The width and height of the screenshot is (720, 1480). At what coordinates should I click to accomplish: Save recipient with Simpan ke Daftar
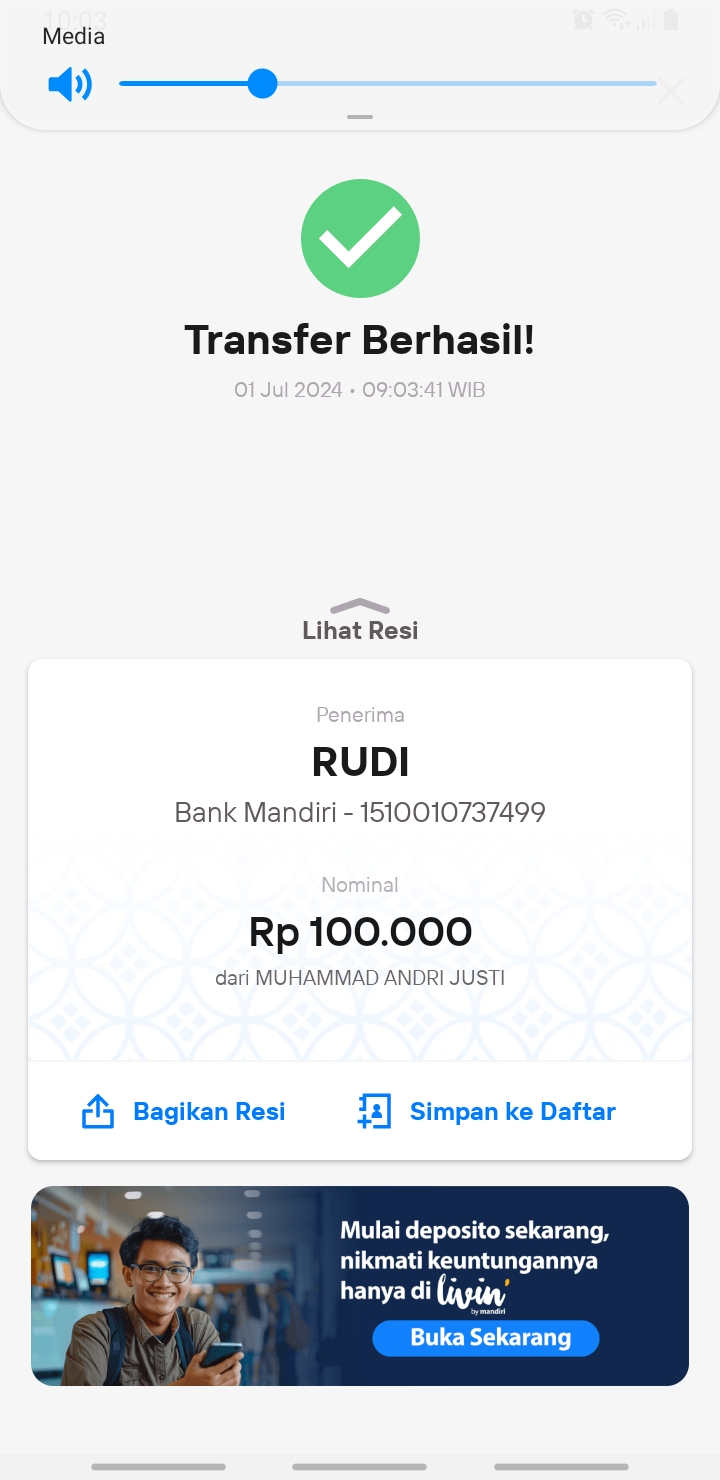(x=487, y=1111)
